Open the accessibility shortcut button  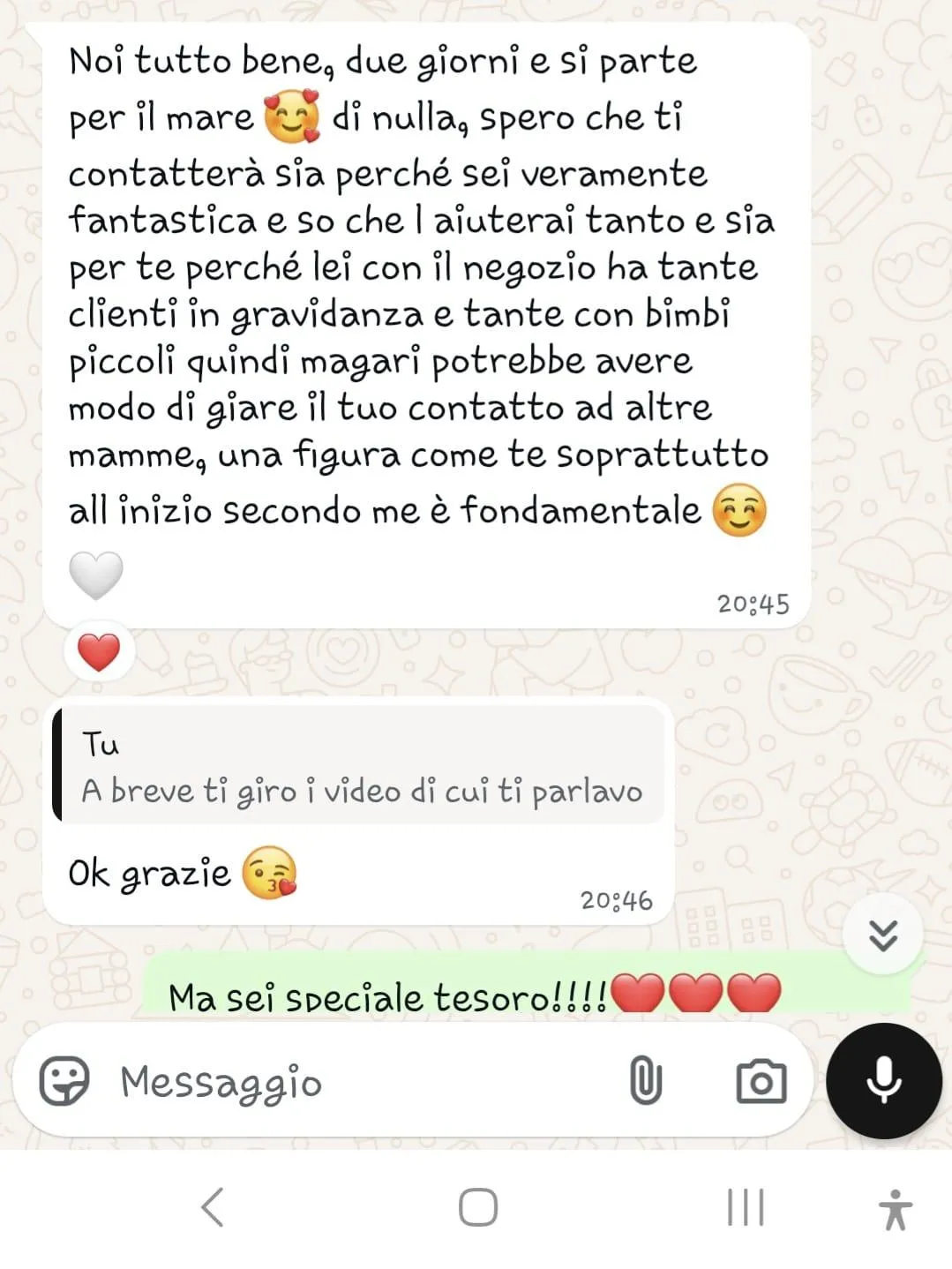coord(895,1208)
